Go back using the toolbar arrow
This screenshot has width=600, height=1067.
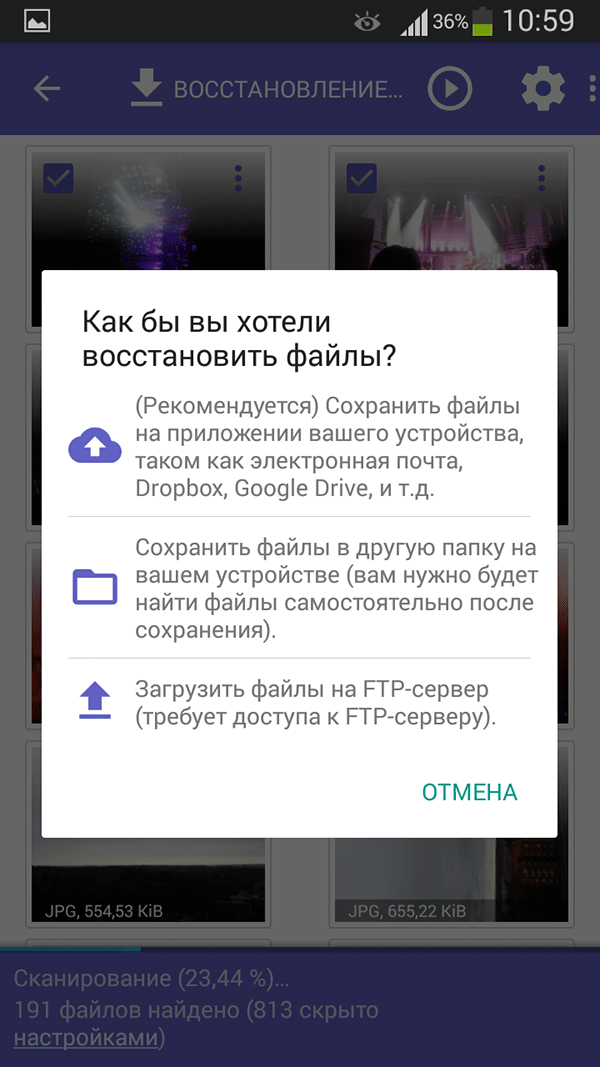[x=47, y=89]
